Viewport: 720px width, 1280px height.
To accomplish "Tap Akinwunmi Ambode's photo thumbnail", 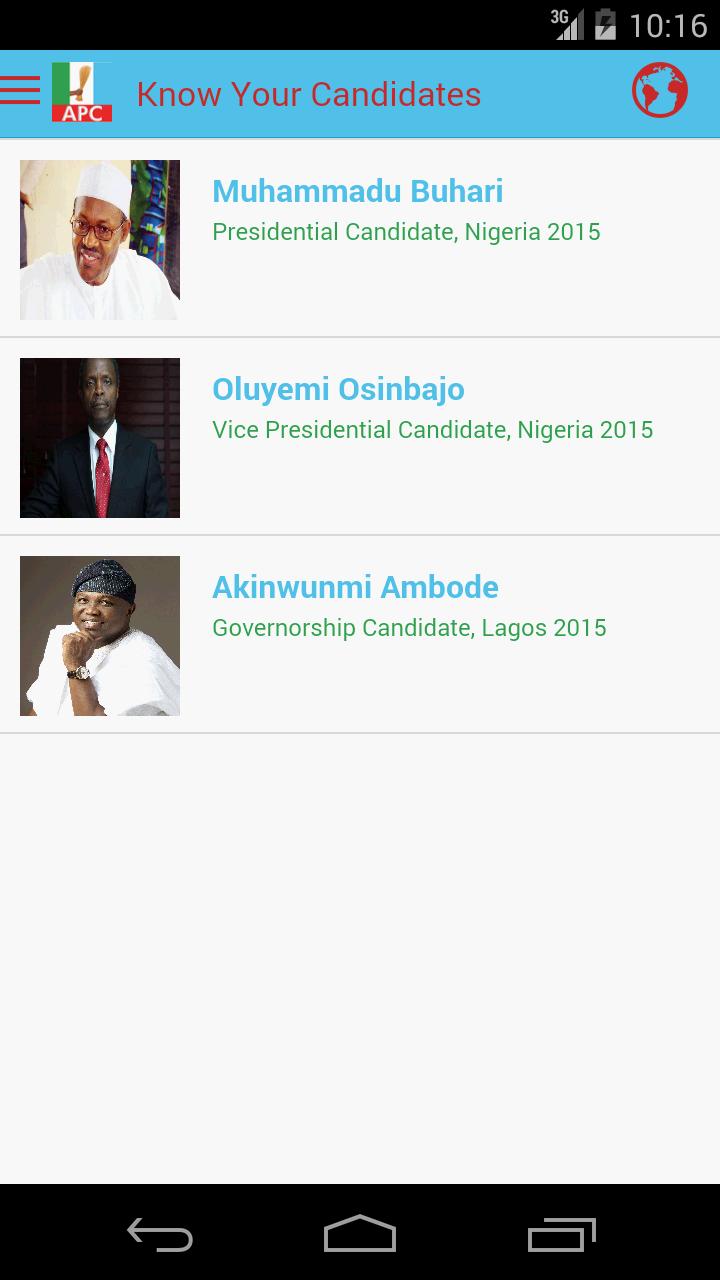I will (x=99, y=636).
